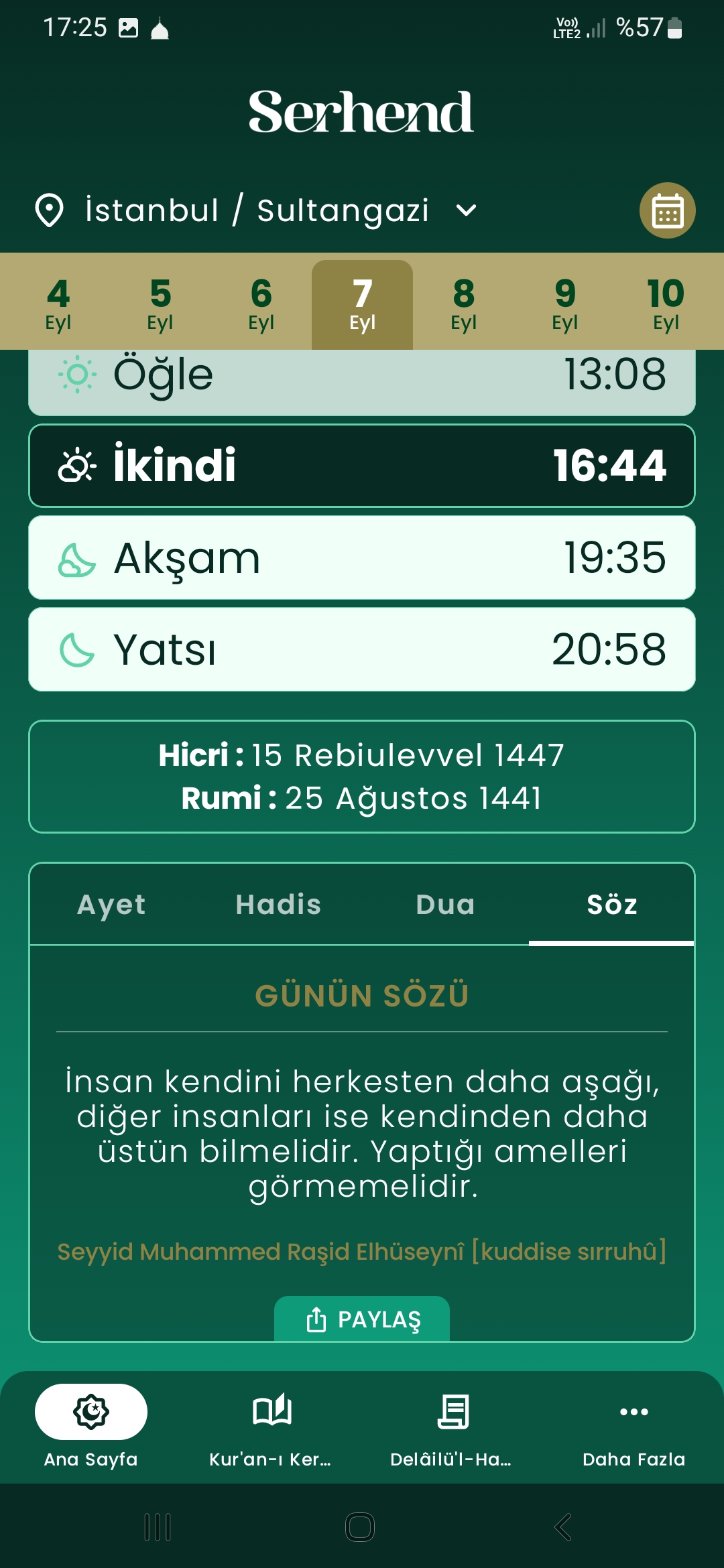Select date 6 Eyl
The image size is (724, 1568).
261,305
